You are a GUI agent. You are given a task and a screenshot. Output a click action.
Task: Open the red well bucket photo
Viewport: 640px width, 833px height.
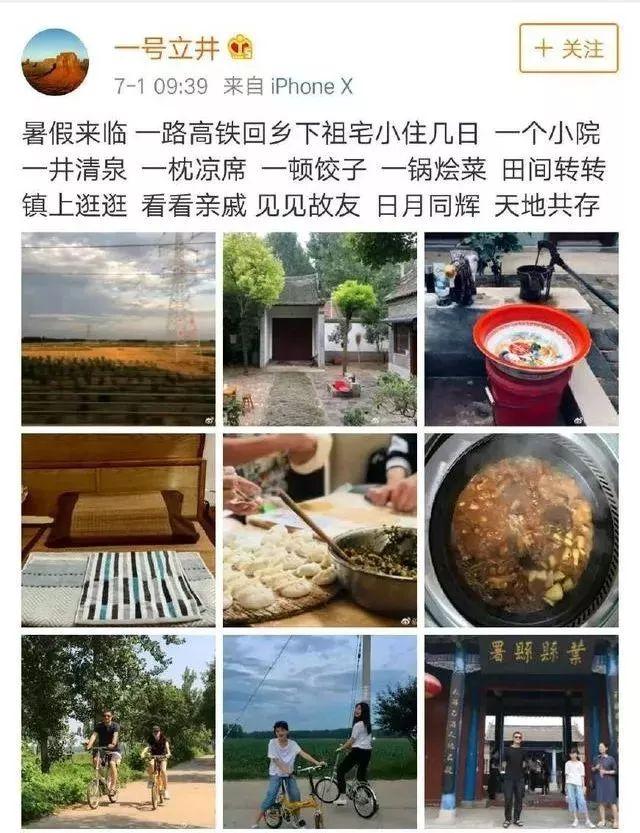coord(520,328)
